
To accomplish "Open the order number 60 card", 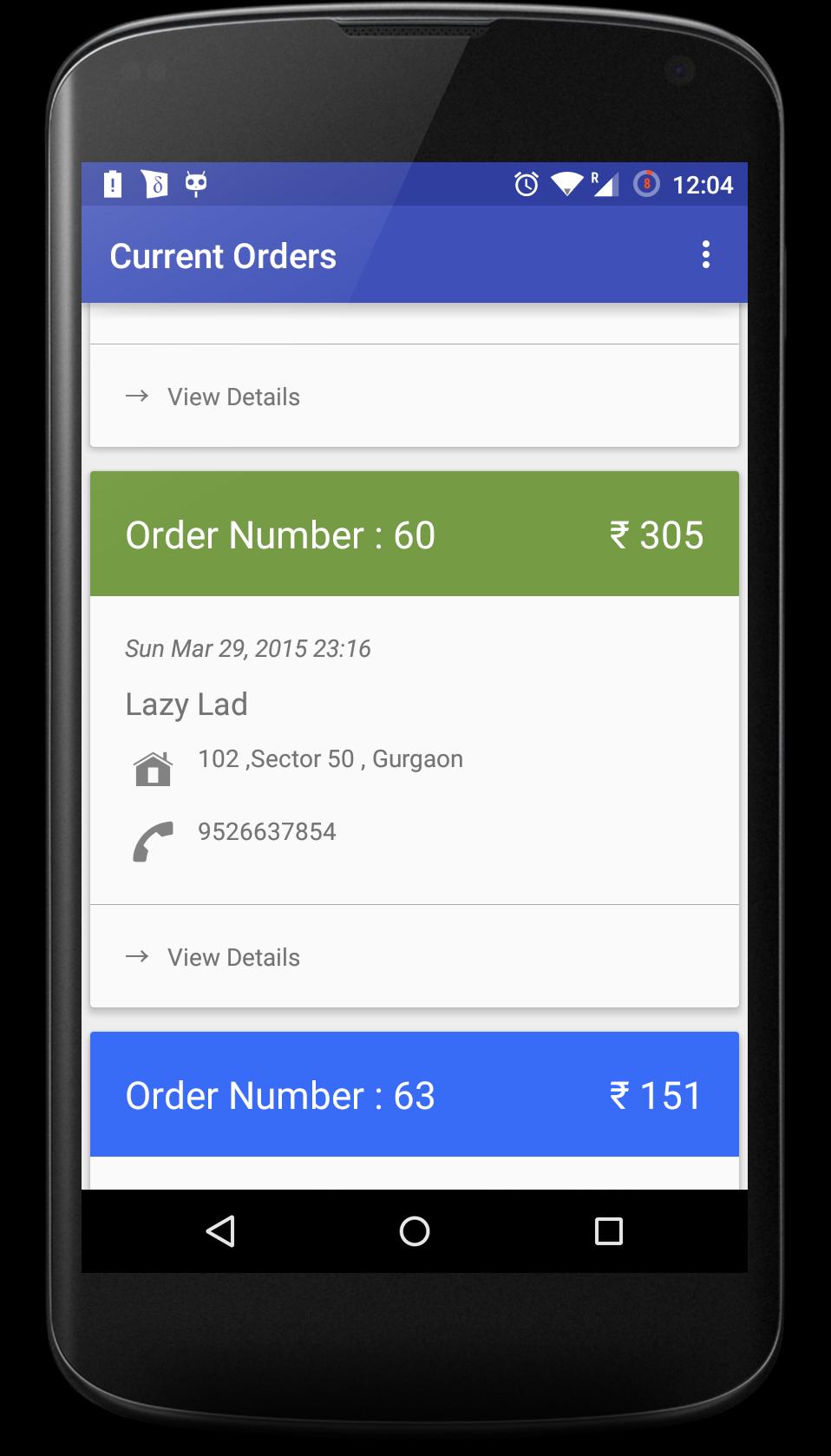I will [414, 535].
